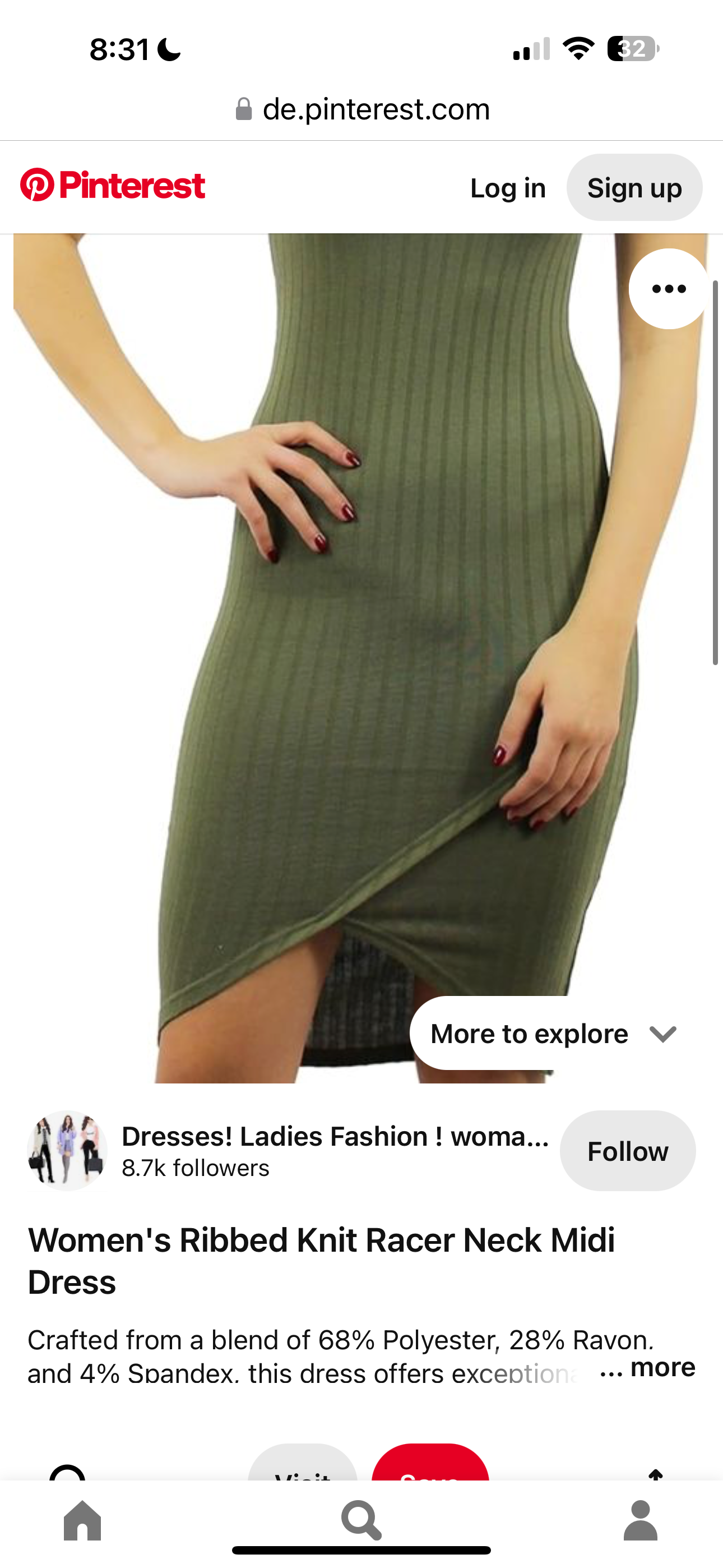Open the three-dot pin options menu

coord(669,288)
